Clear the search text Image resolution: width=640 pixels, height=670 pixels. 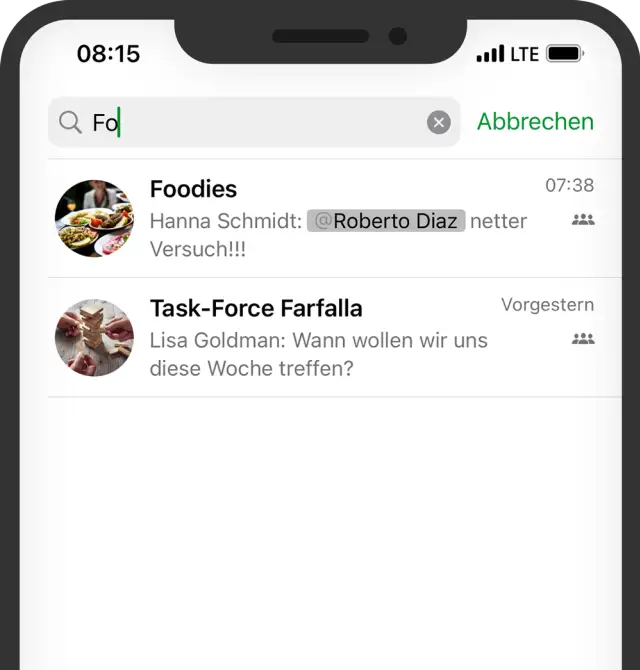[439, 122]
